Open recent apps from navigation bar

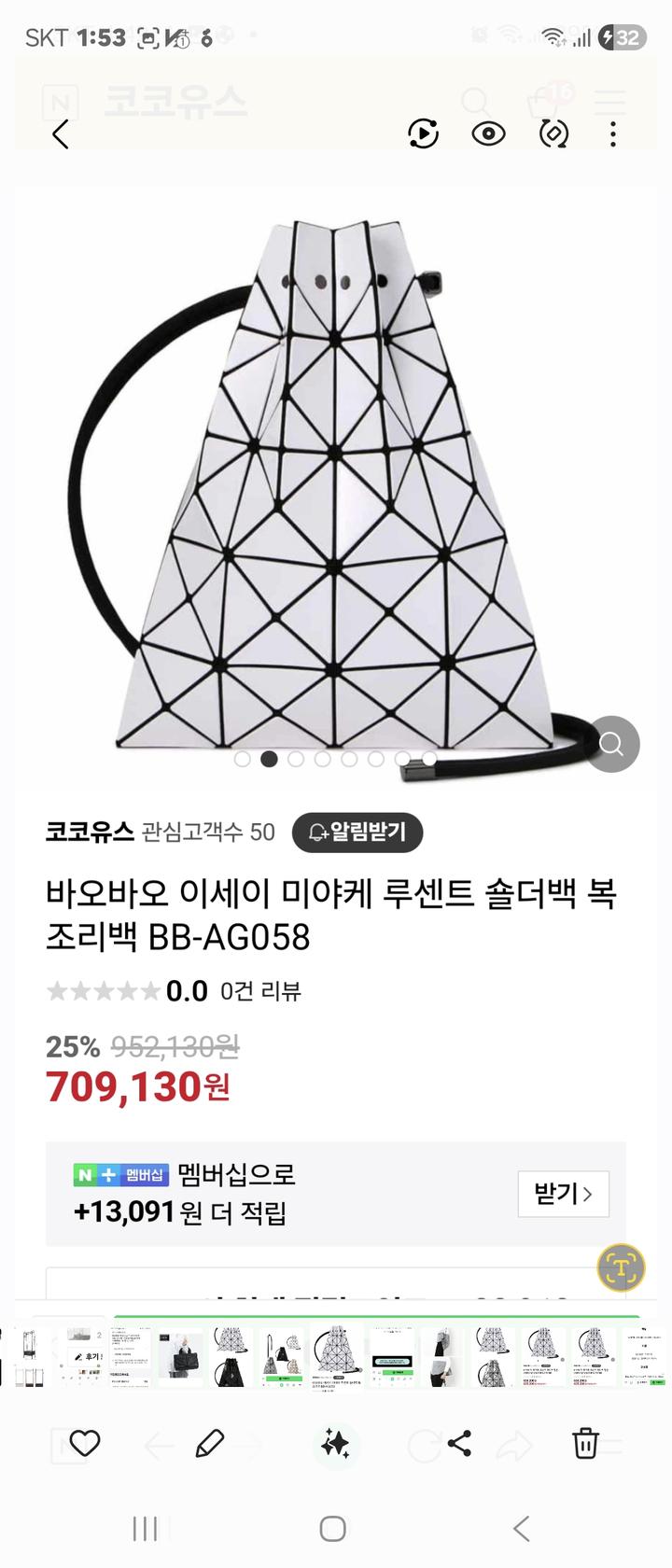145,1529
